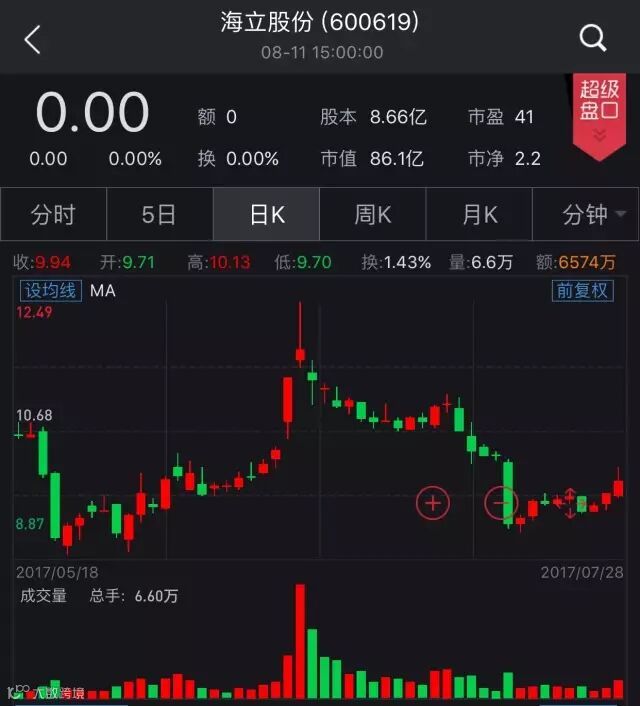Select the 日K chart tab
Screen dimensions: 640x706
tap(266, 214)
